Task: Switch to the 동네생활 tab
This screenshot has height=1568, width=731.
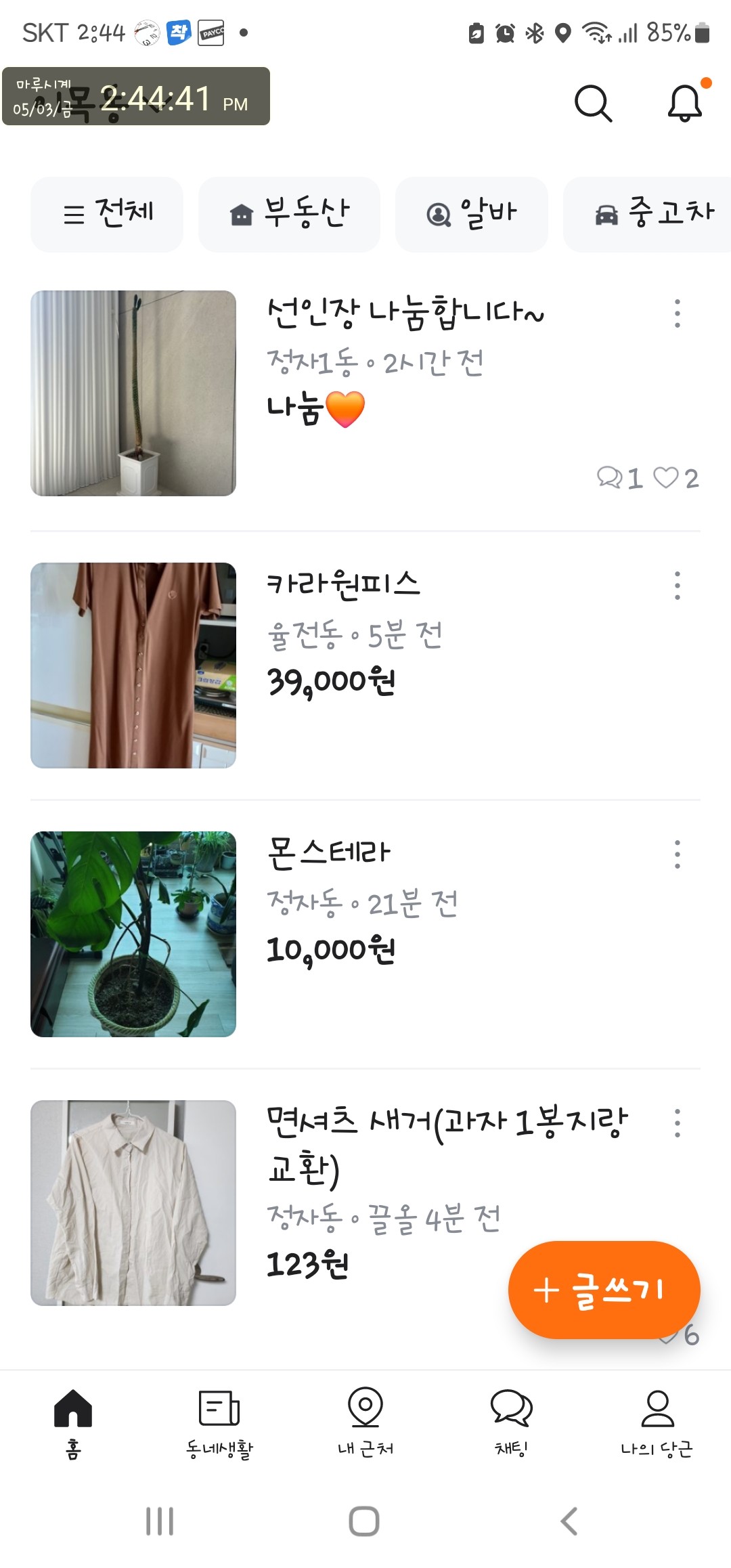Action: (219, 1423)
